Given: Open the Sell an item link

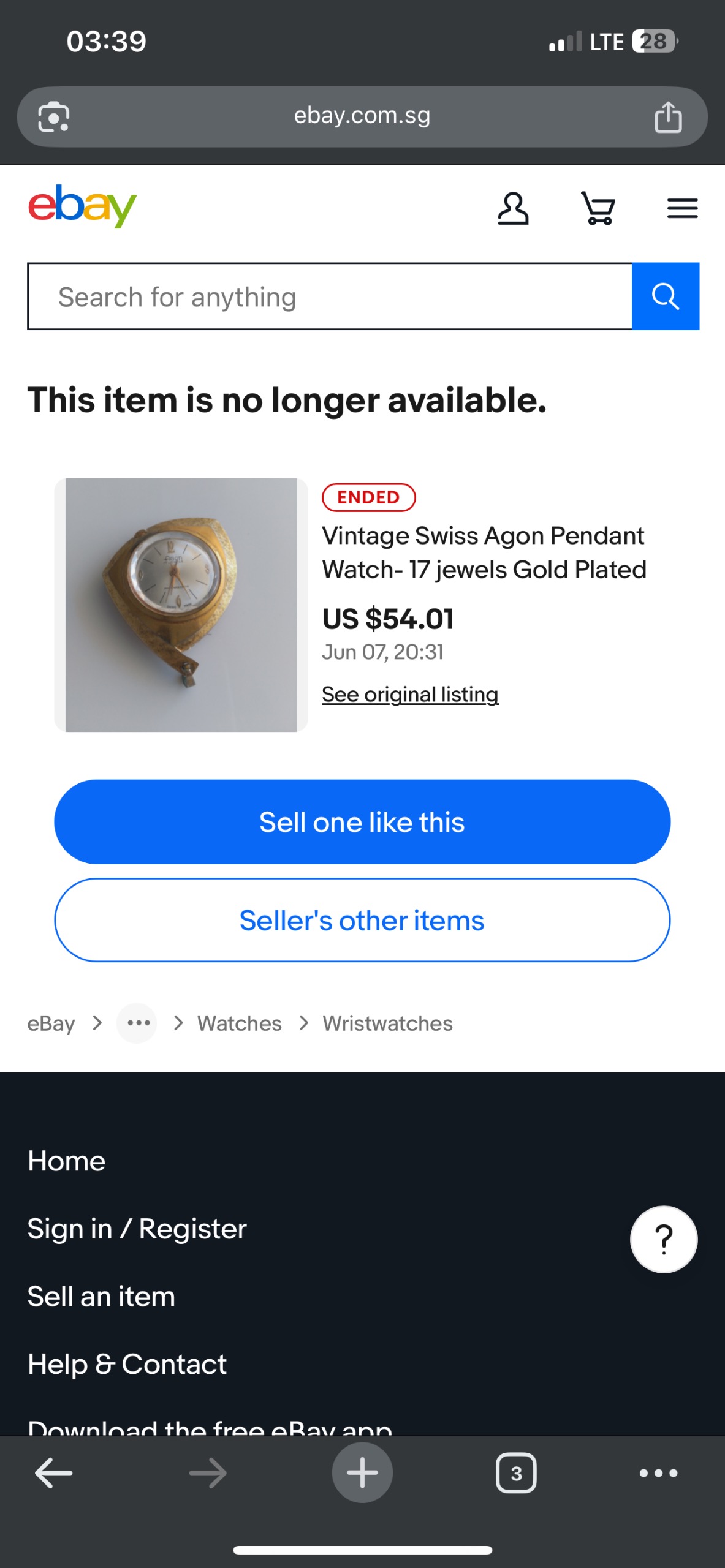Looking at the screenshot, I should (x=102, y=1297).
